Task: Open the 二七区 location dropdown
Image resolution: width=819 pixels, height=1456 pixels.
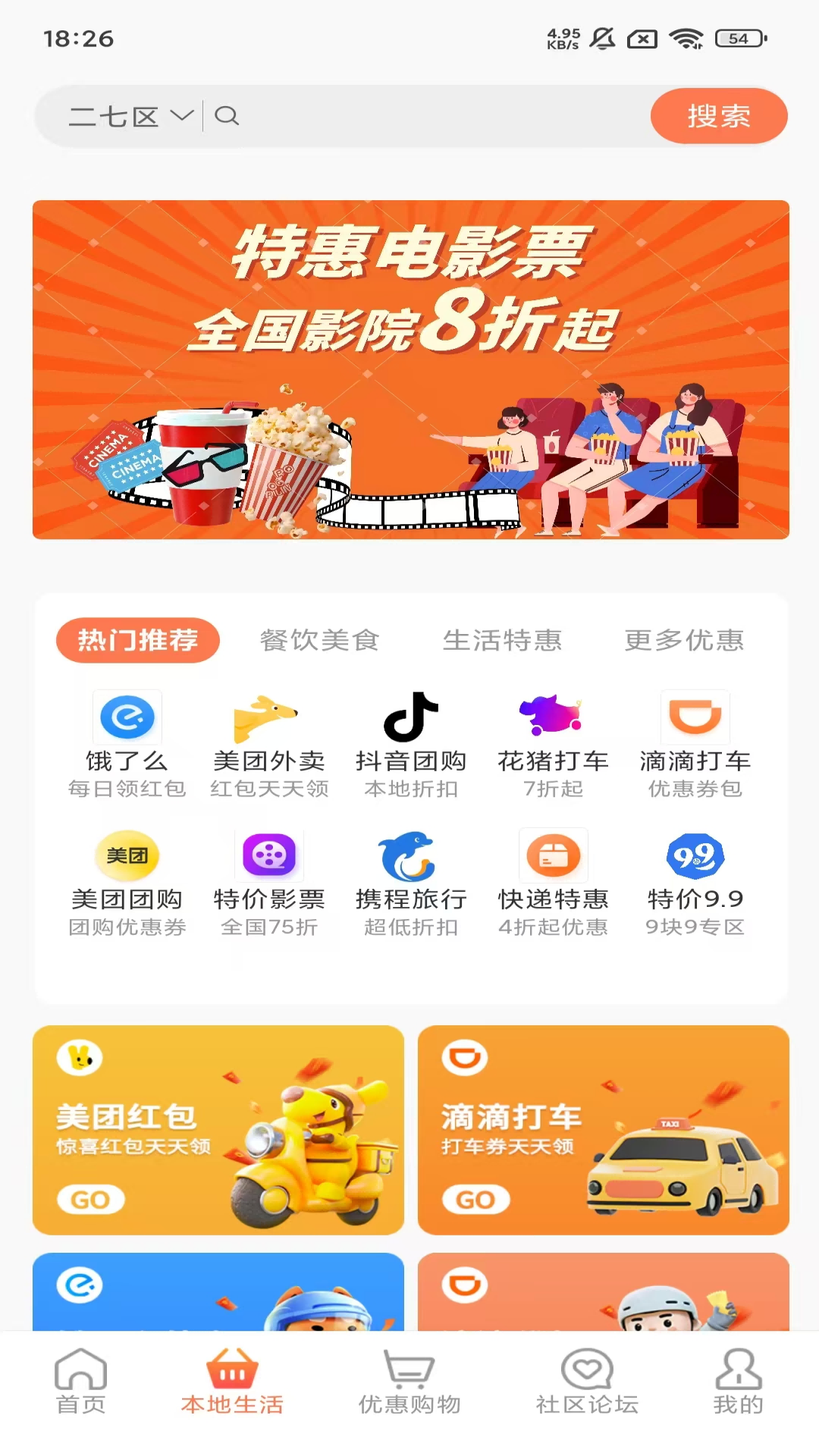Action: coord(130,116)
